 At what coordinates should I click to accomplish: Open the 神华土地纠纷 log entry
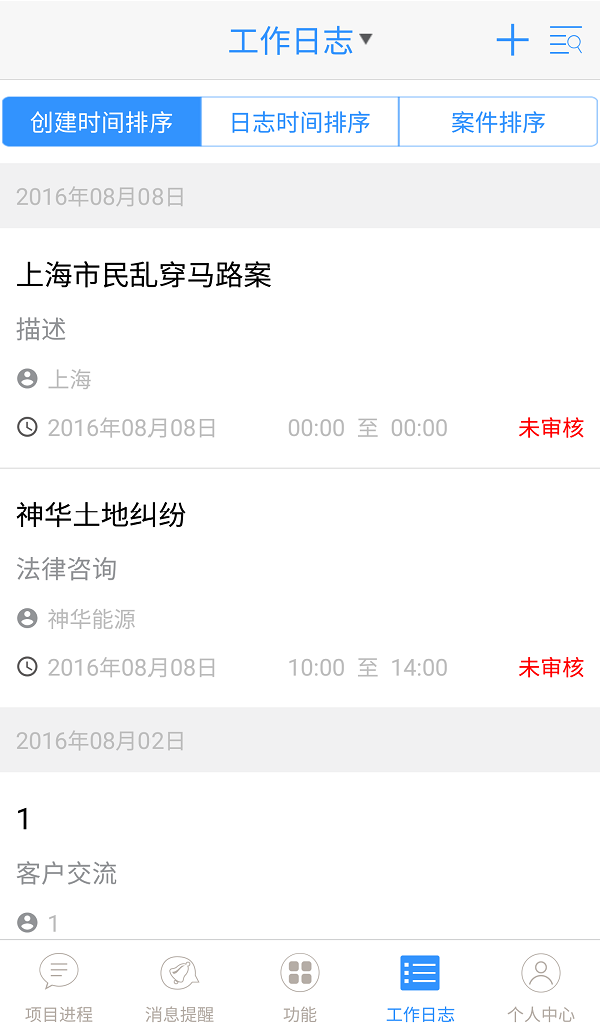(300, 588)
